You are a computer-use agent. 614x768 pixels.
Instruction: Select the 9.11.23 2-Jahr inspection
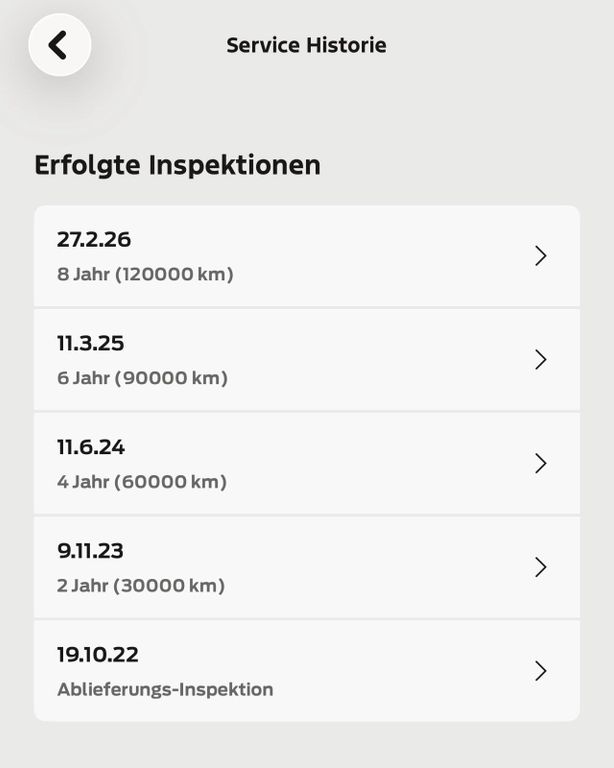click(307, 568)
